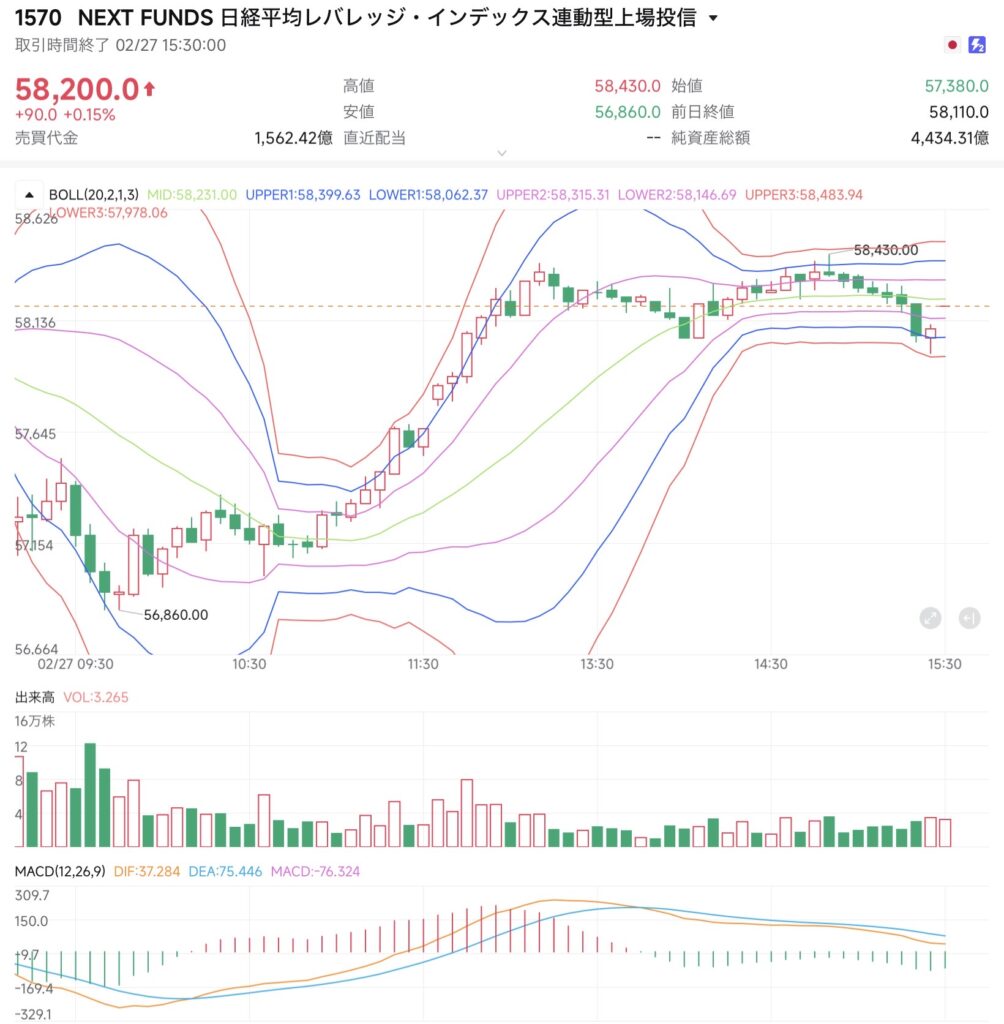Open the stock name dropdown arrow
This screenshot has height=1024, width=1004.
point(712,18)
